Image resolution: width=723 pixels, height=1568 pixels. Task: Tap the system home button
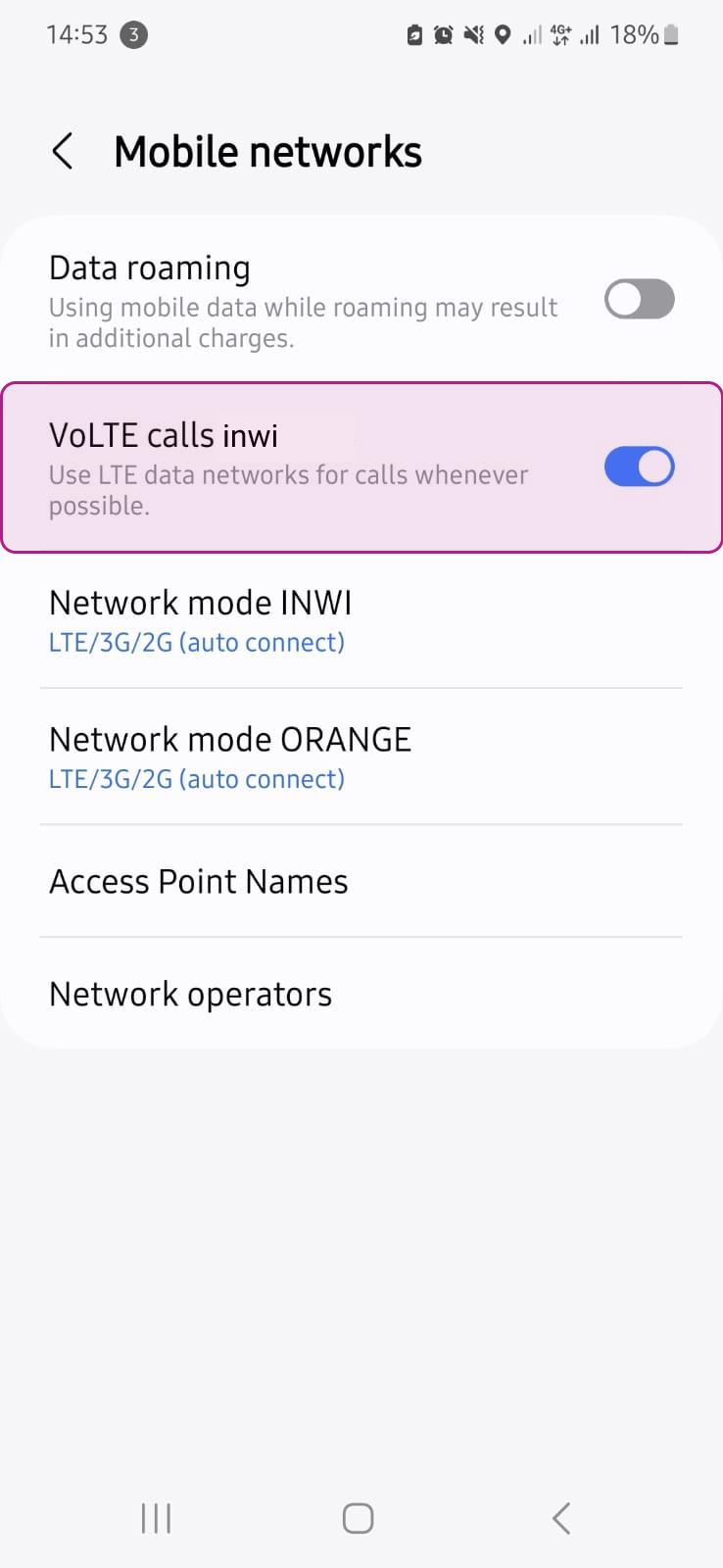[358, 1518]
